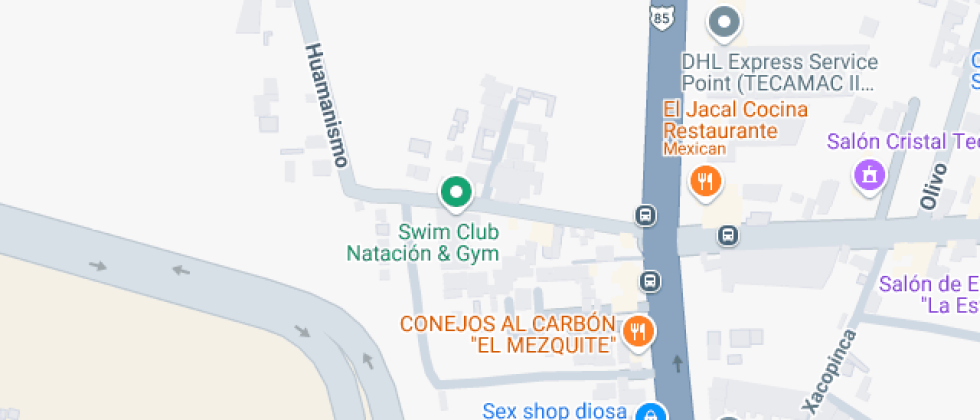
Task: Open the Salón Cristal place marker
Action: pyautogui.click(x=869, y=176)
